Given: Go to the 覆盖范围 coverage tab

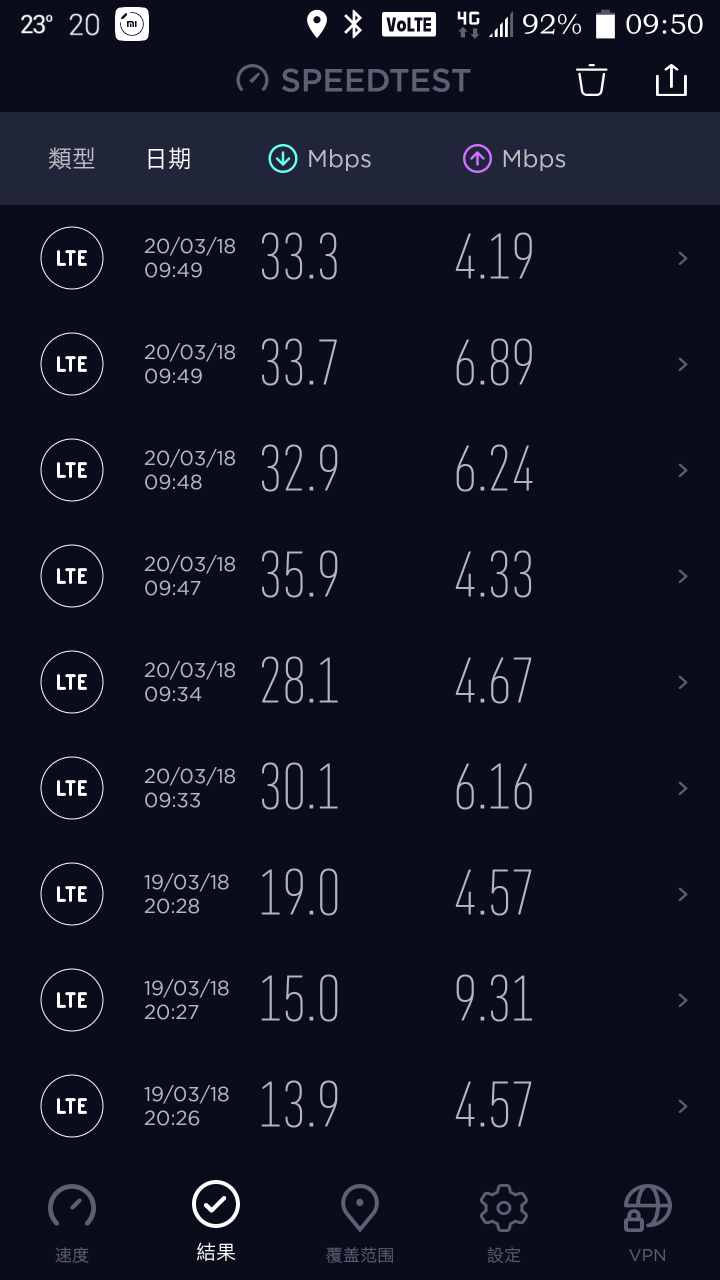Looking at the screenshot, I should [360, 1222].
